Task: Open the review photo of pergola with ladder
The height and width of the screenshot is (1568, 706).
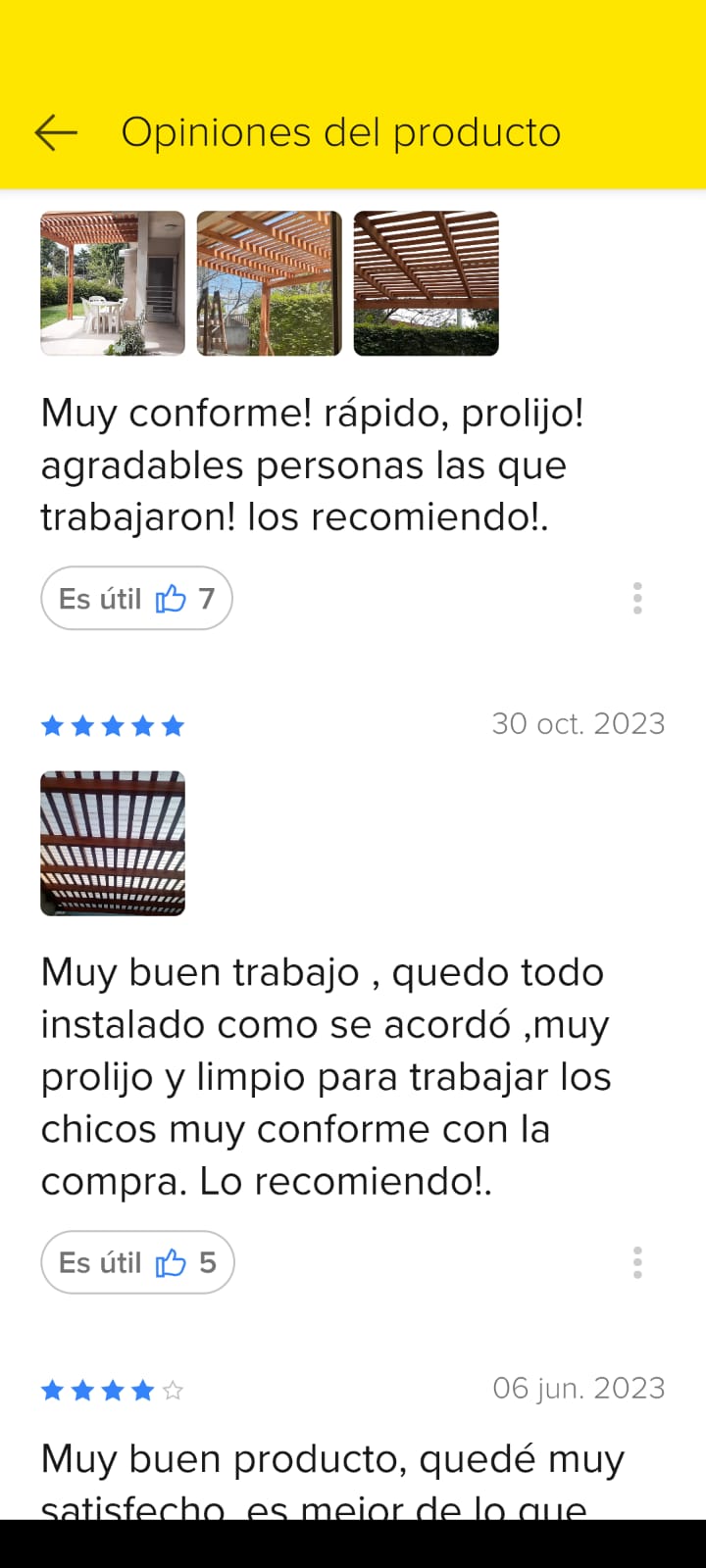Action: tap(270, 283)
